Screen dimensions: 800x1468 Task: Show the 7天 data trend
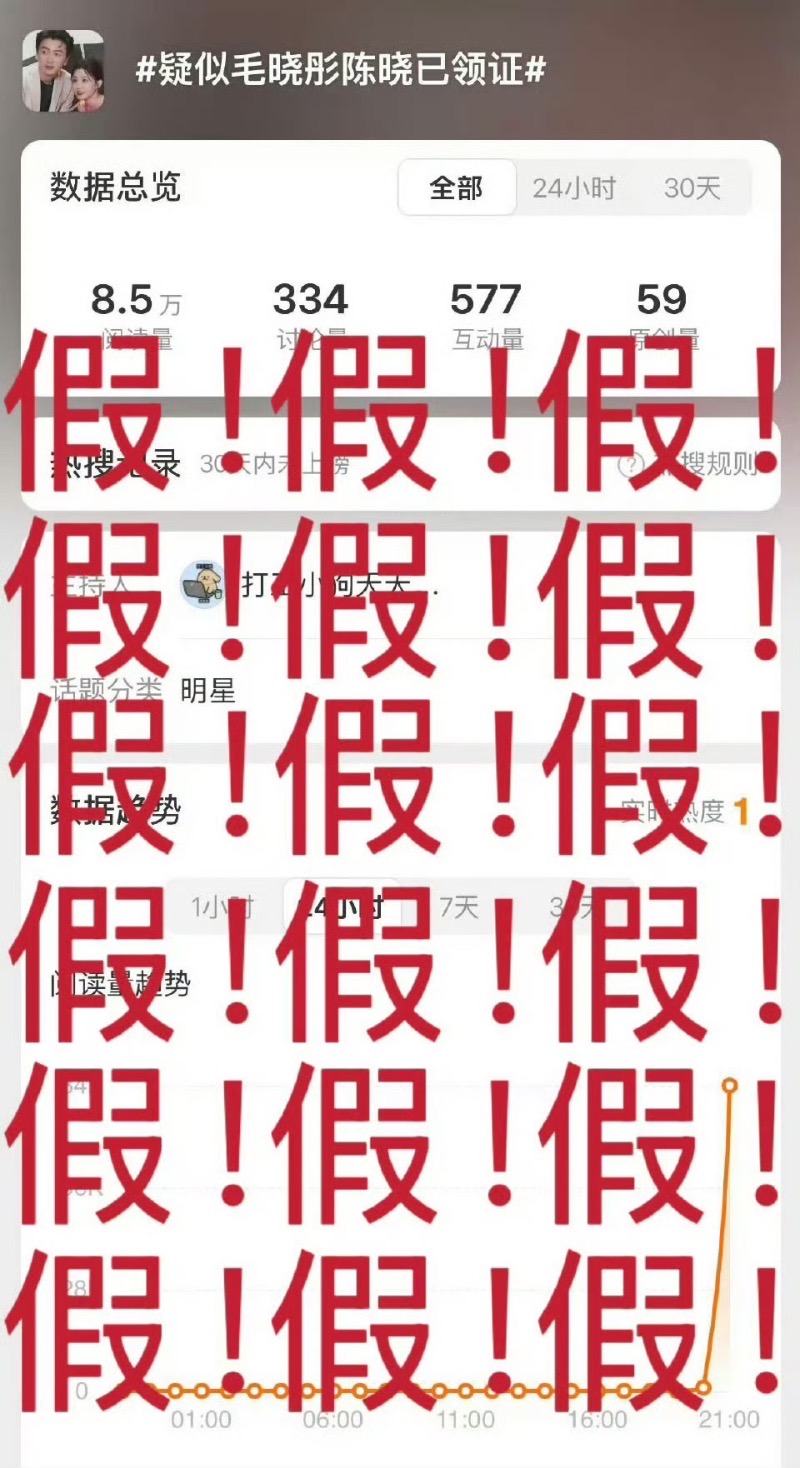pos(459,907)
